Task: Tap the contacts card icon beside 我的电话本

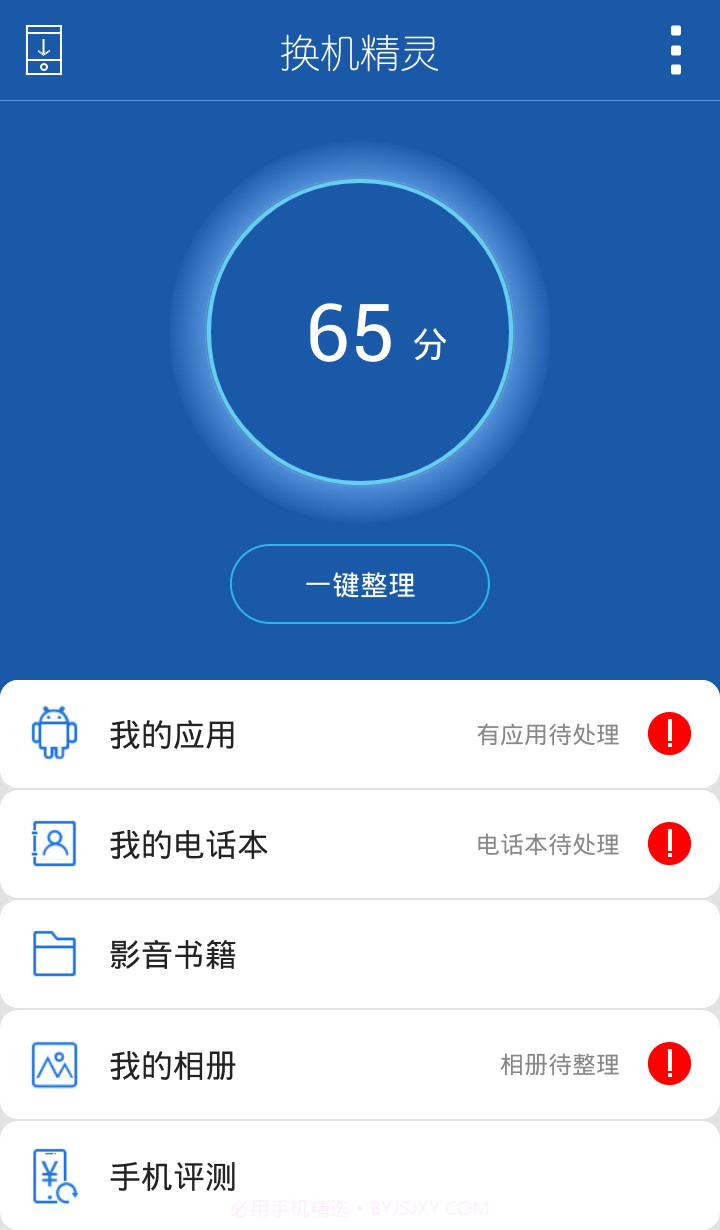Action: point(55,844)
